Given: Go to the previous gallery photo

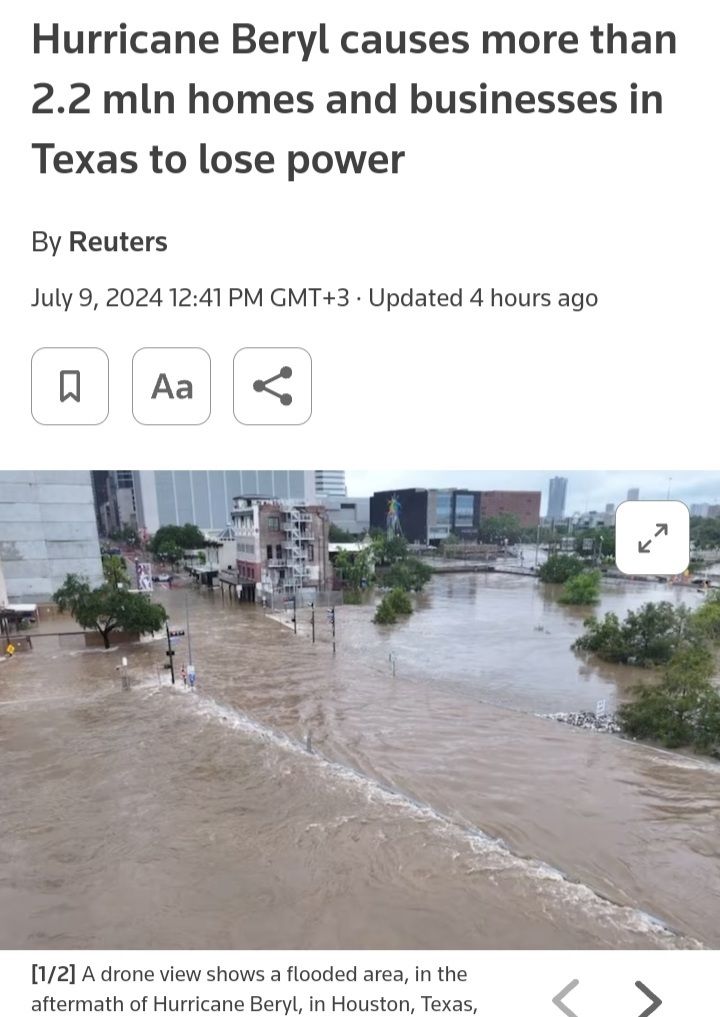Looking at the screenshot, I should (566, 998).
